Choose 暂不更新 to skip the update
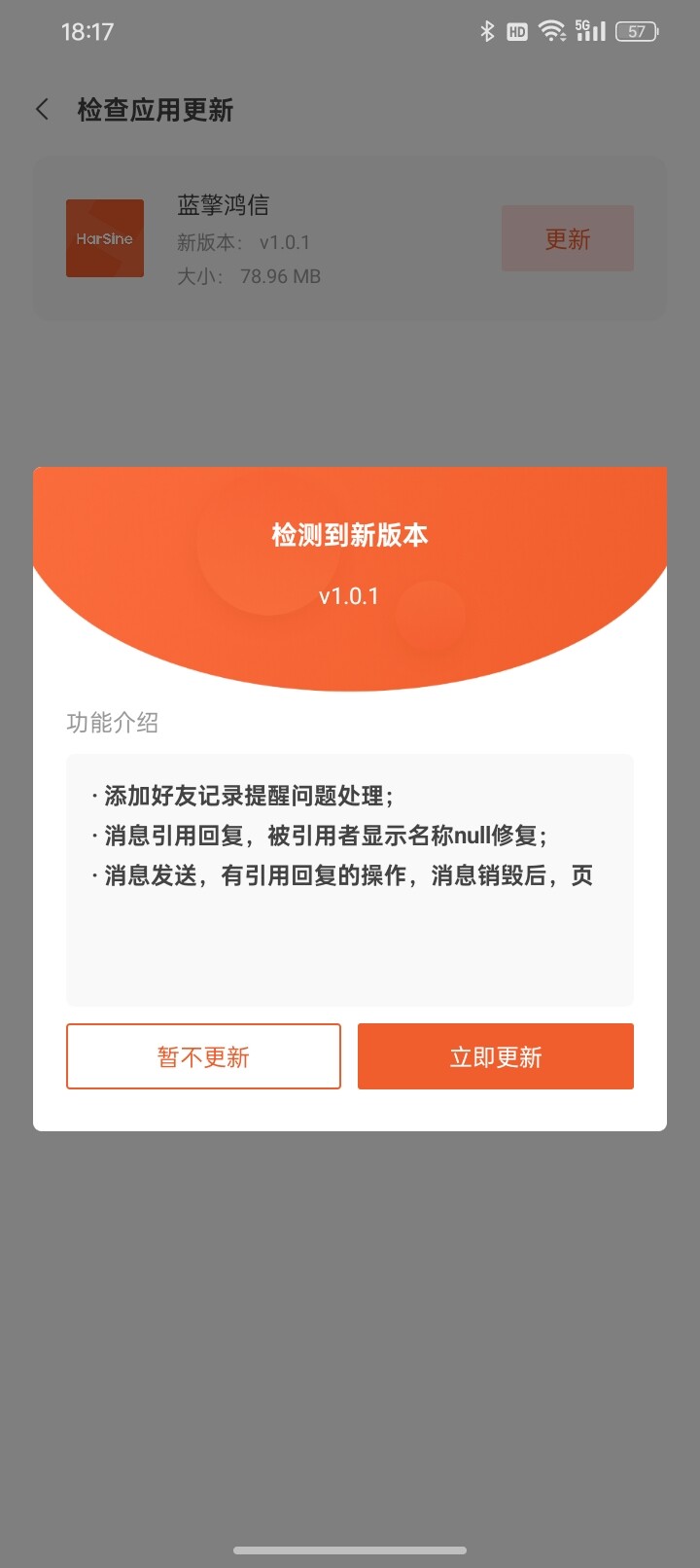 (x=203, y=1056)
